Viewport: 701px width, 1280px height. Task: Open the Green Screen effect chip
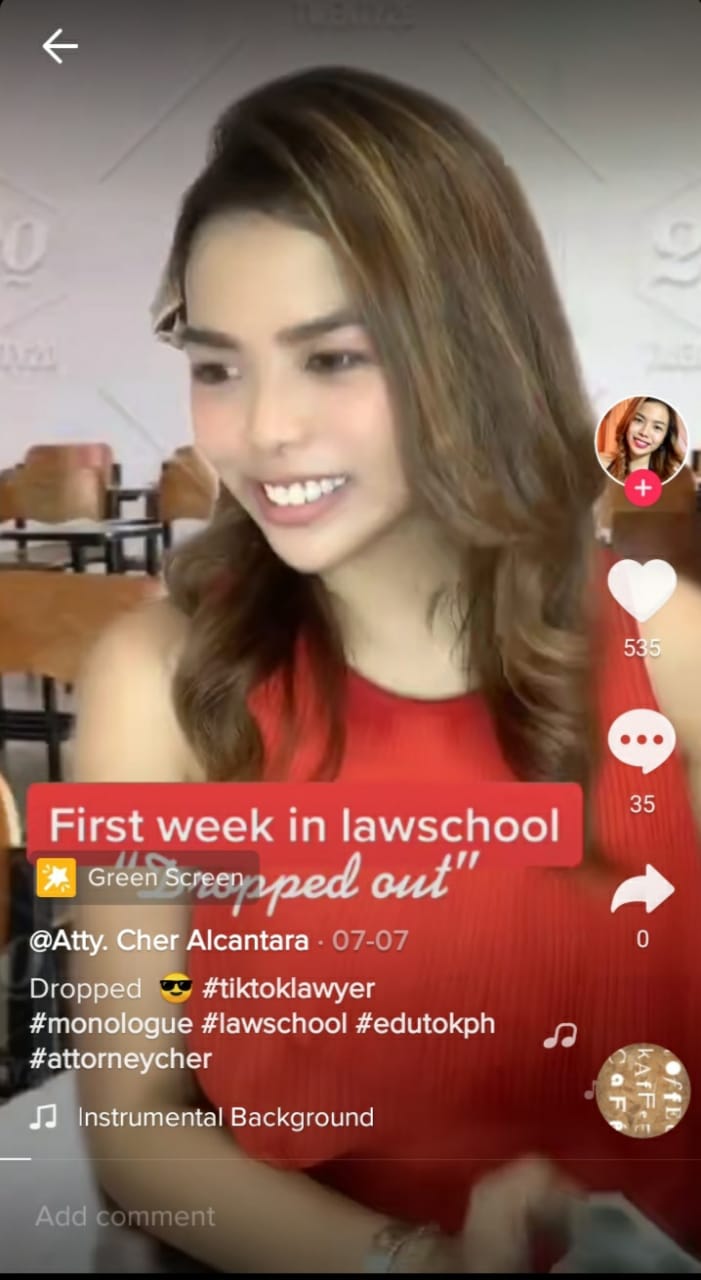147,878
